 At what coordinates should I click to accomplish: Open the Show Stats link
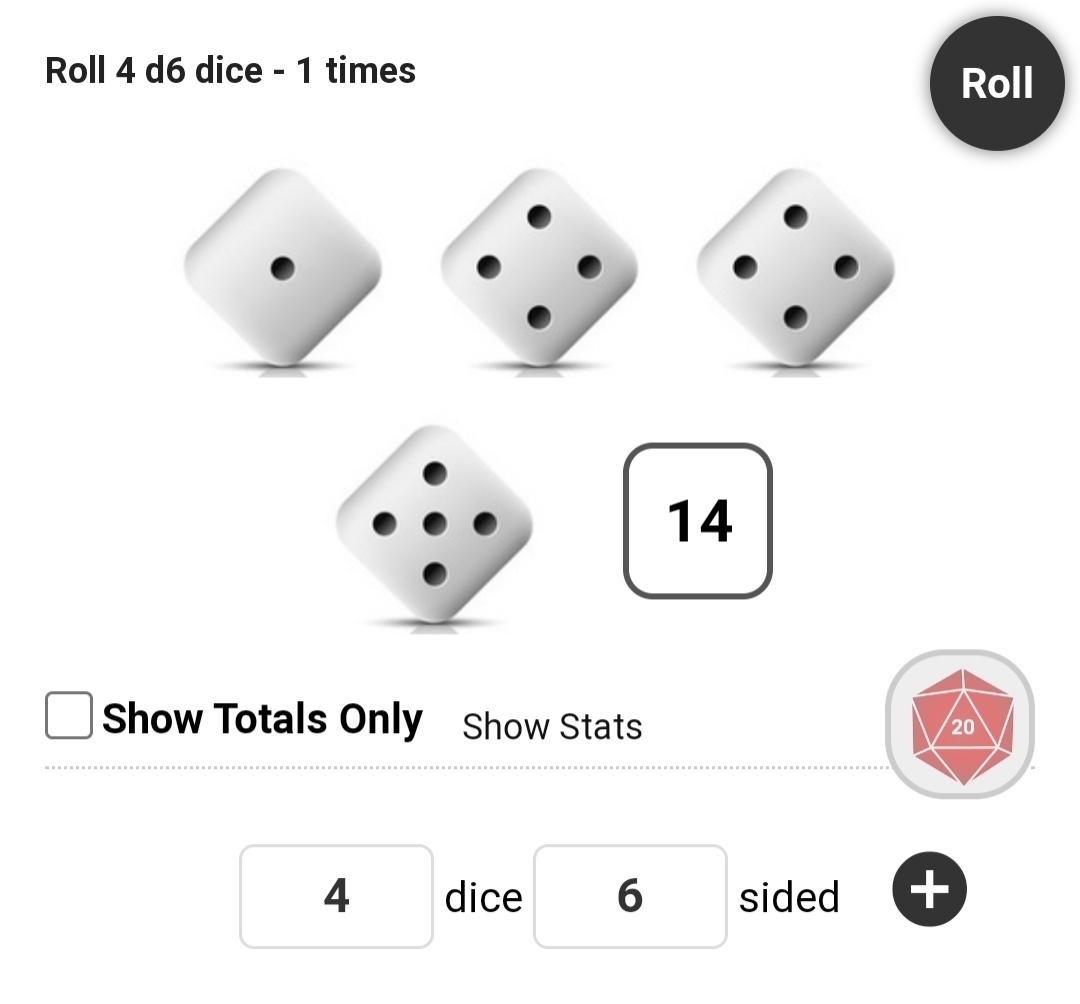pos(552,727)
